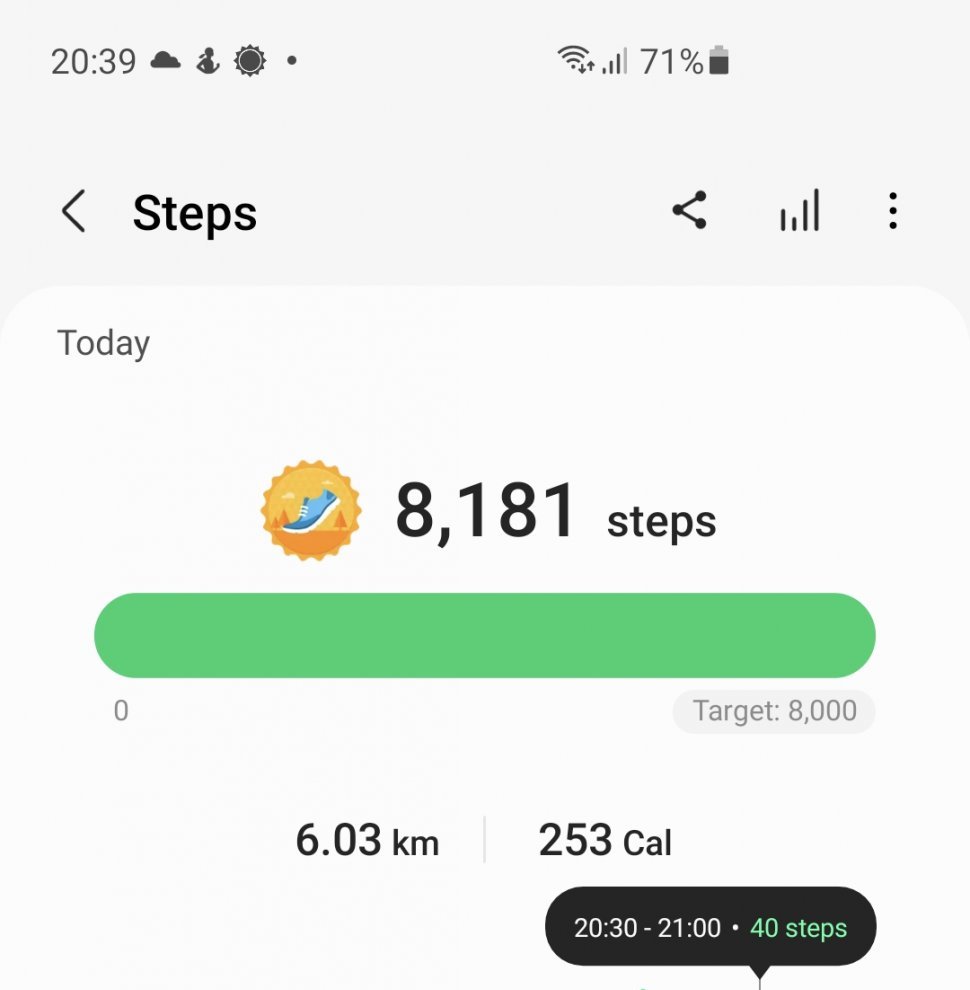Open the more options menu
This screenshot has width=970, height=990.
[892, 211]
